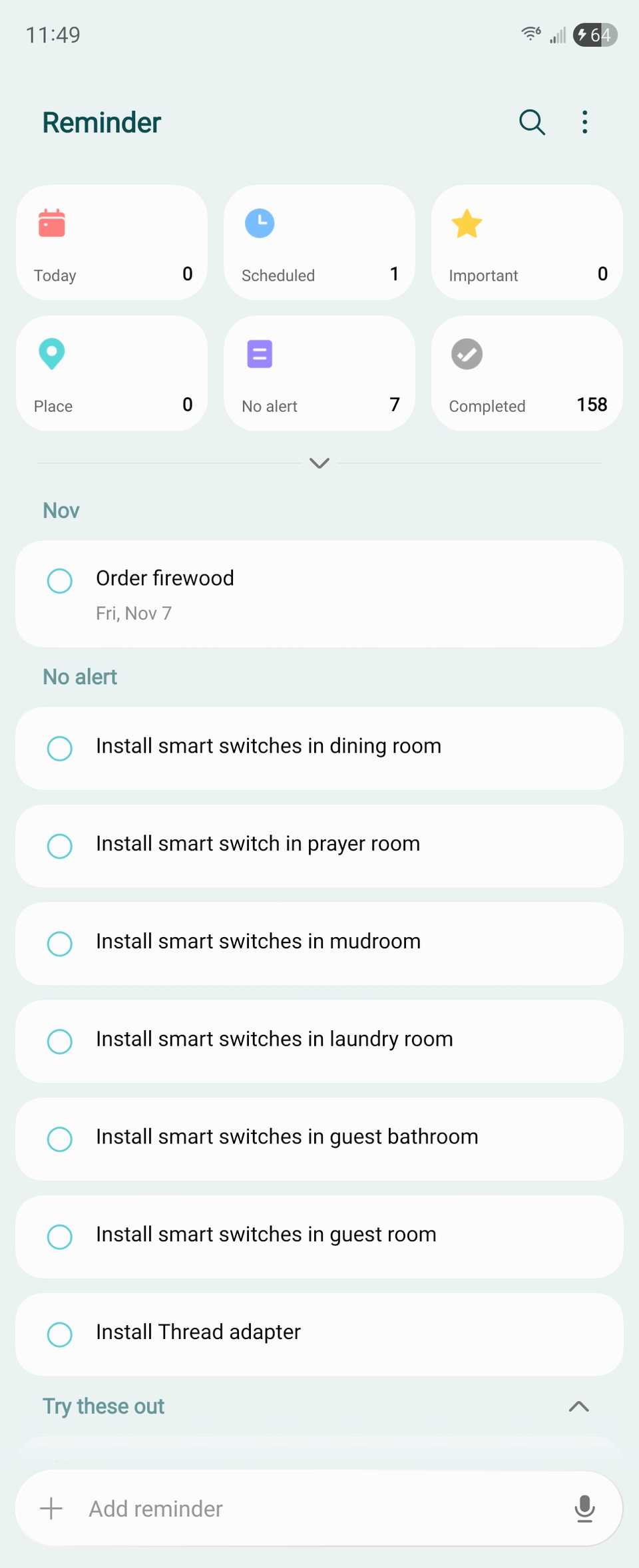Collapse the Try these out section

coord(578,1406)
